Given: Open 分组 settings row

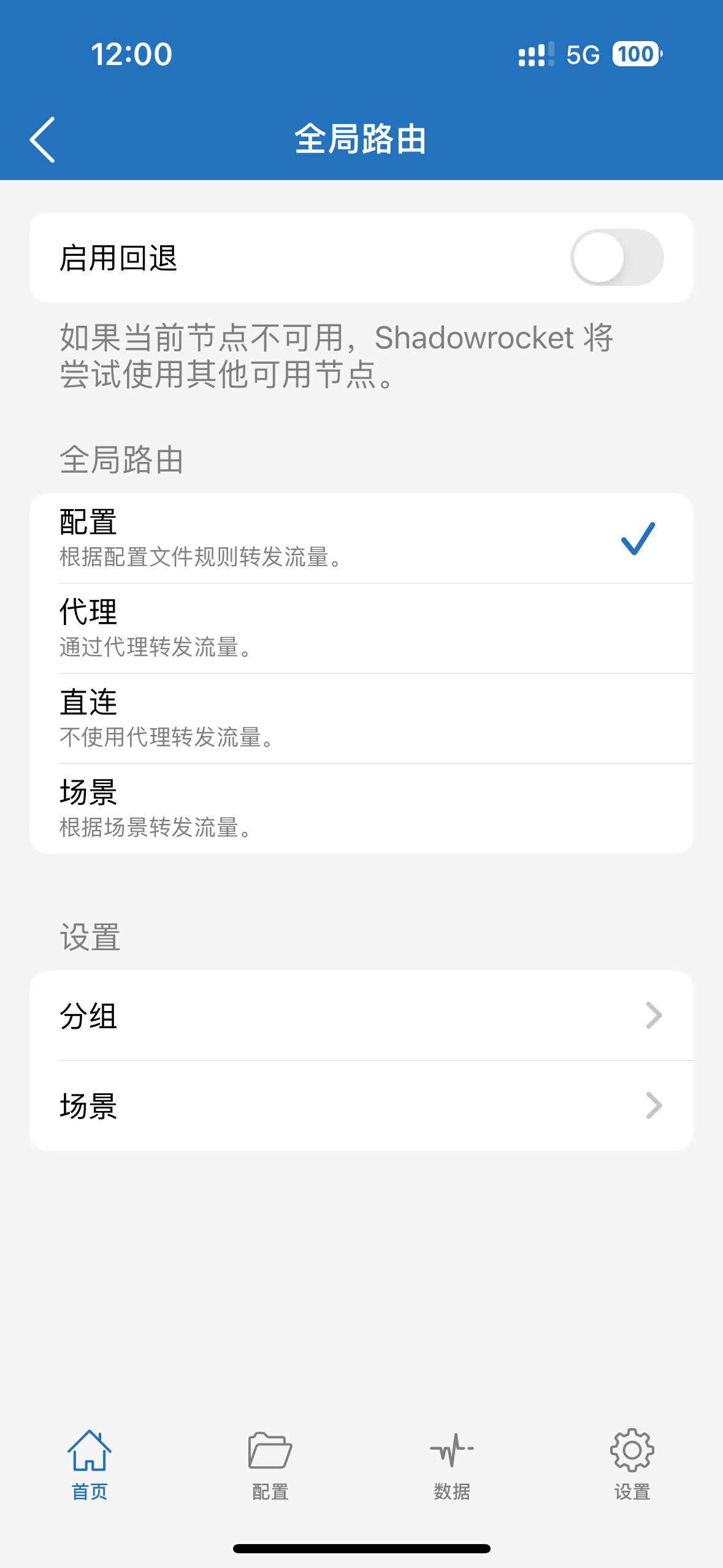Looking at the screenshot, I should [361, 1016].
